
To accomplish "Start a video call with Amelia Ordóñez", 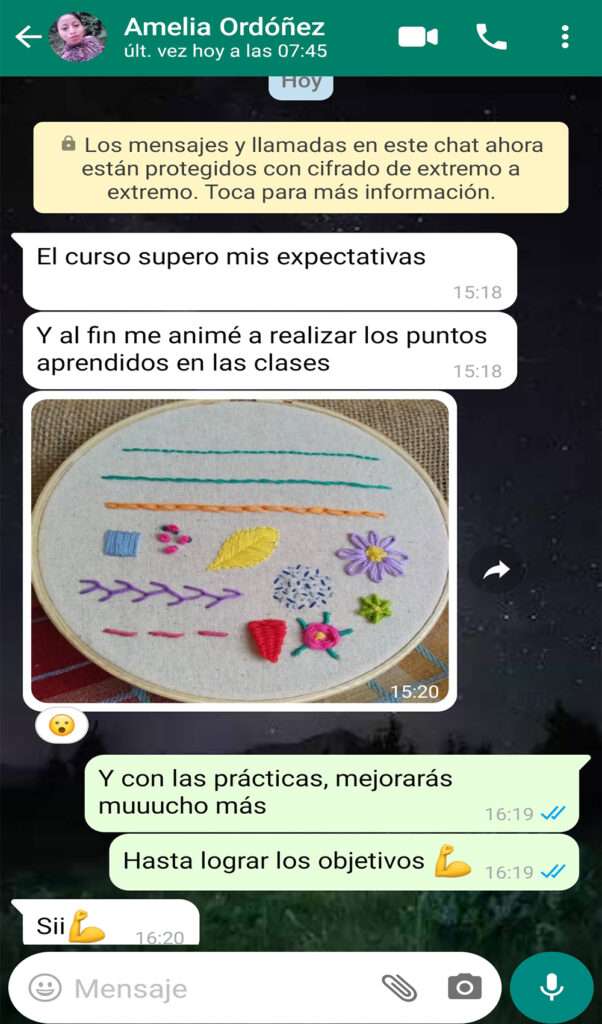I will [418, 37].
